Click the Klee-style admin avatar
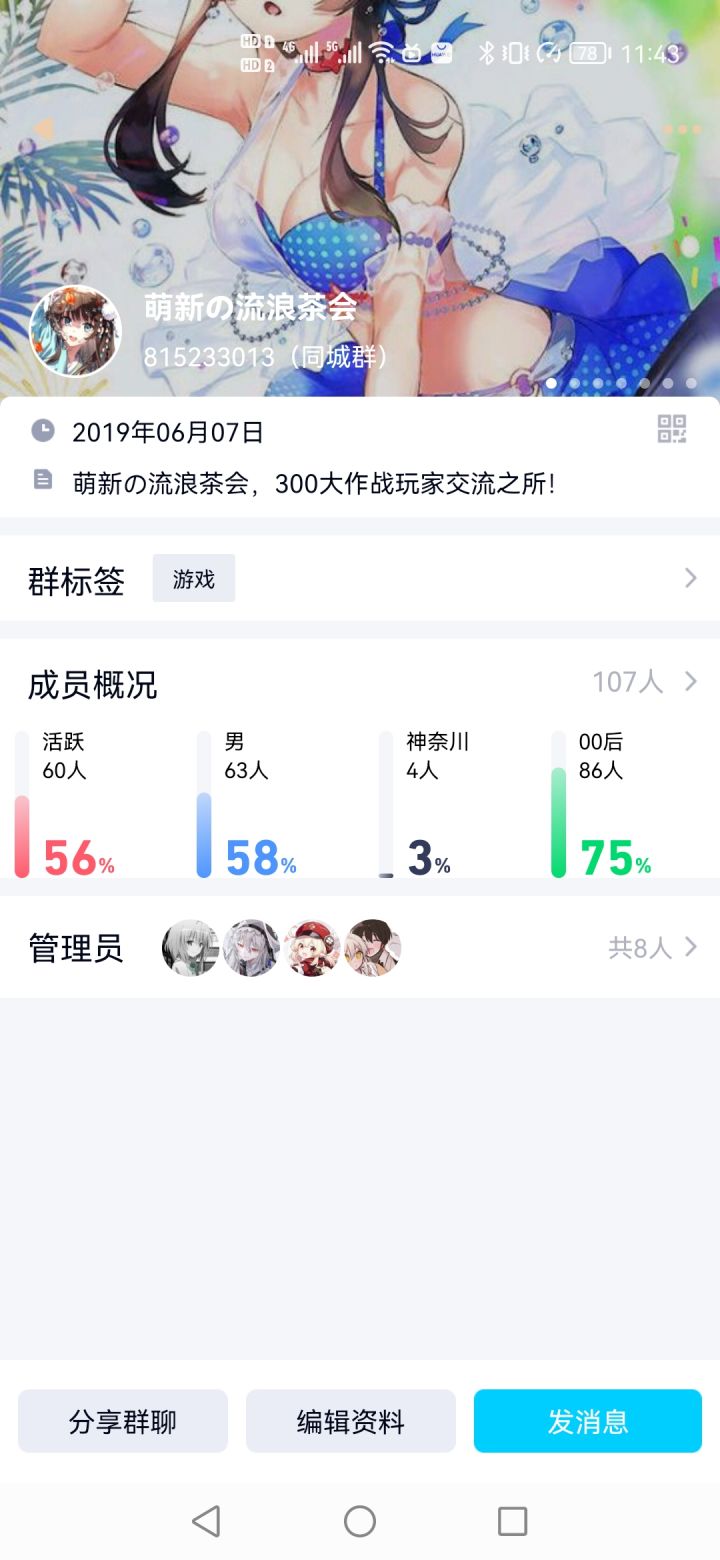The width and height of the screenshot is (720, 1560). [311, 948]
